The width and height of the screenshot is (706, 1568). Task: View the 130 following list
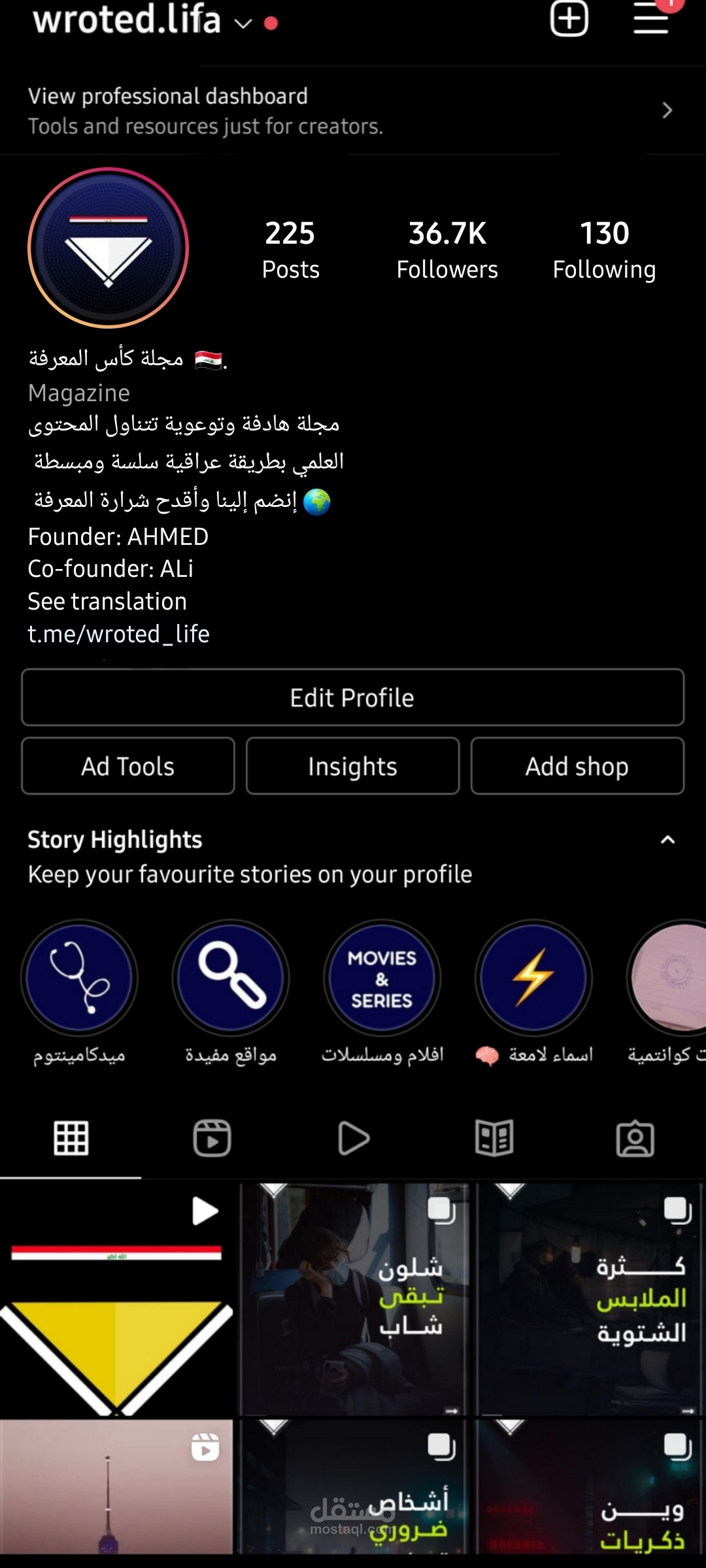pyautogui.click(x=604, y=250)
